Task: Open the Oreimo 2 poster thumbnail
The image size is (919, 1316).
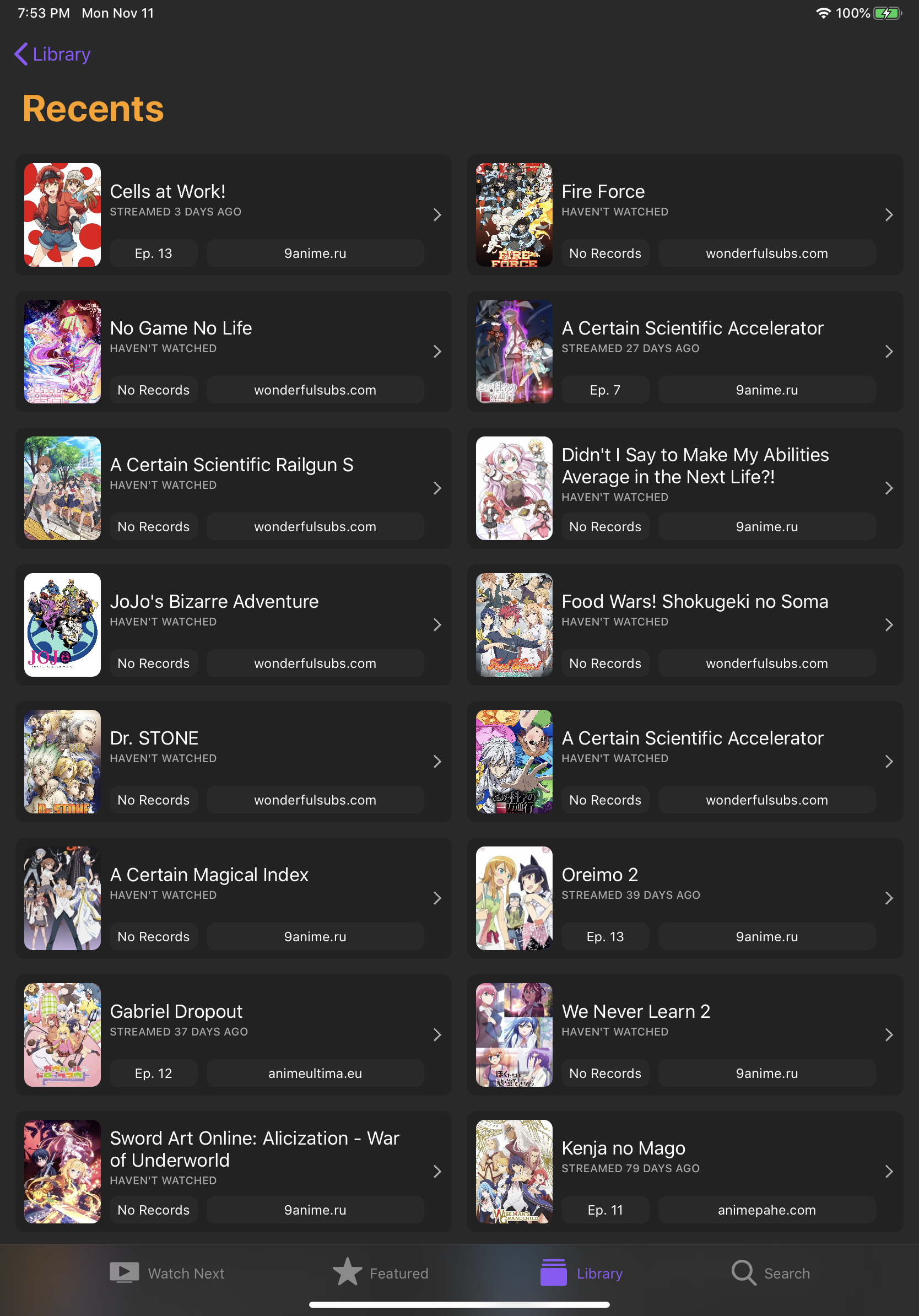Action: coord(514,898)
